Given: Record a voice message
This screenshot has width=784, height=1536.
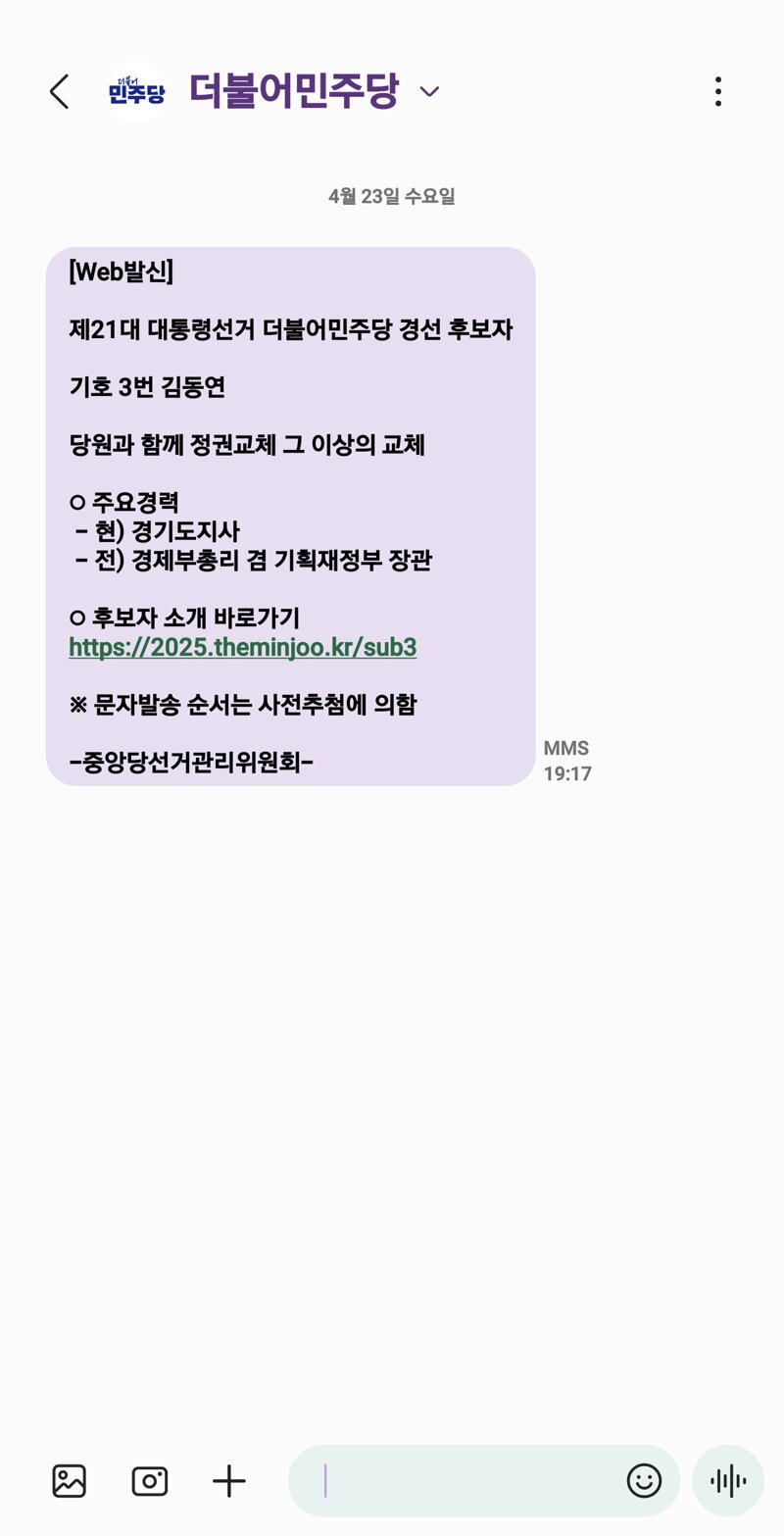Looking at the screenshot, I should [x=727, y=1480].
